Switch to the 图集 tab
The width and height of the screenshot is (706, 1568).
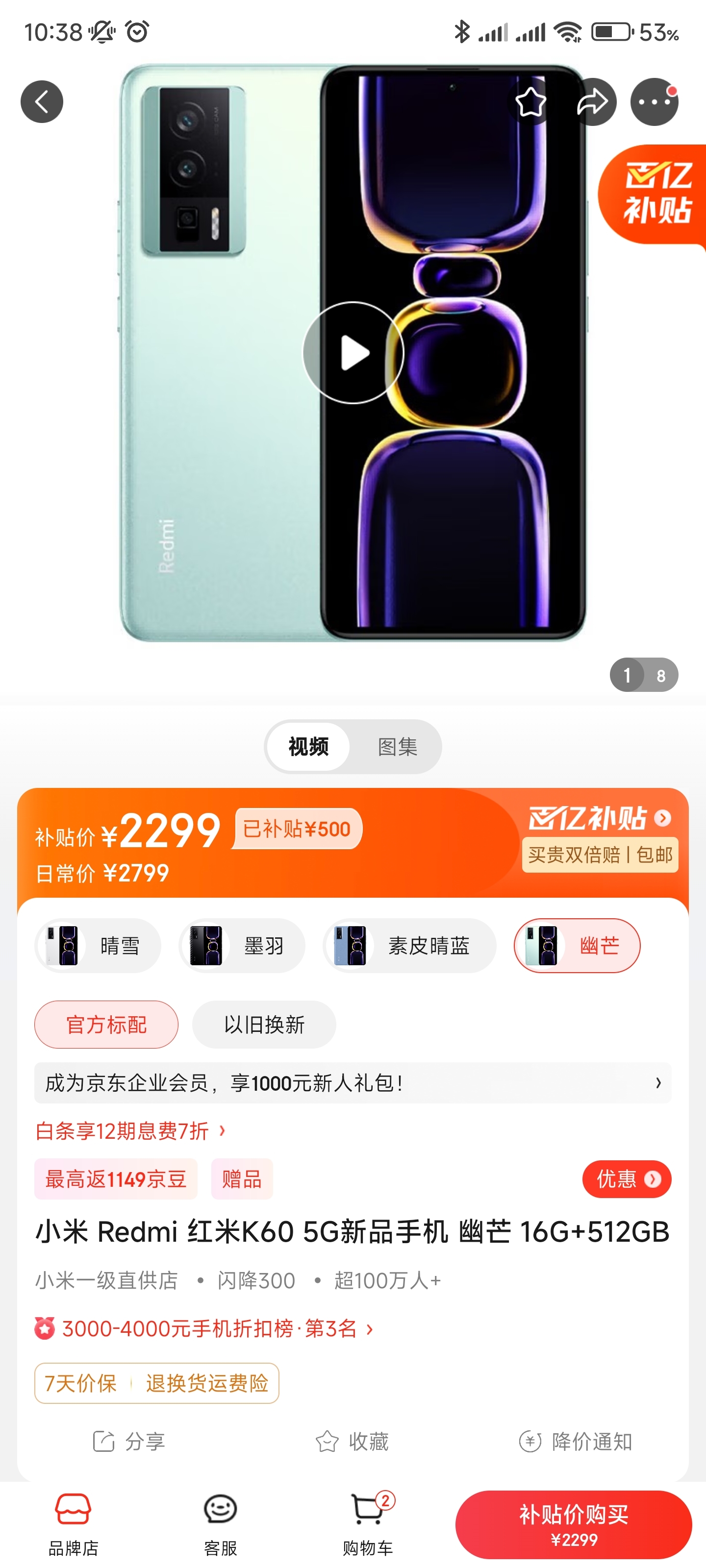coord(397,746)
